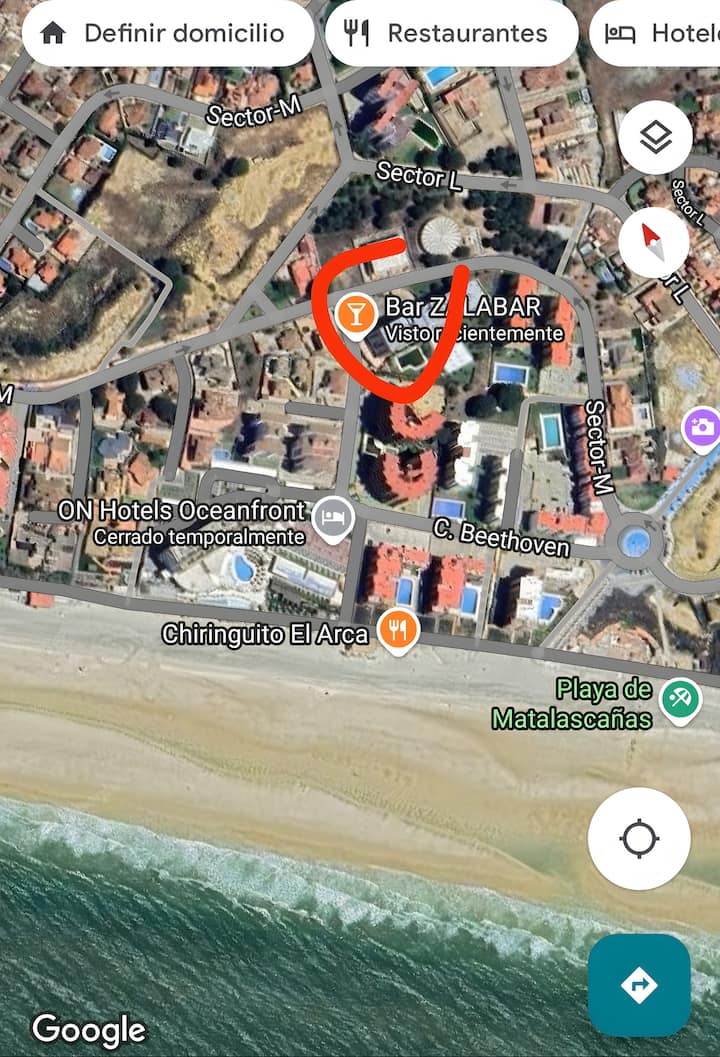
Task: Open the map layers selector
Action: pyautogui.click(x=655, y=138)
